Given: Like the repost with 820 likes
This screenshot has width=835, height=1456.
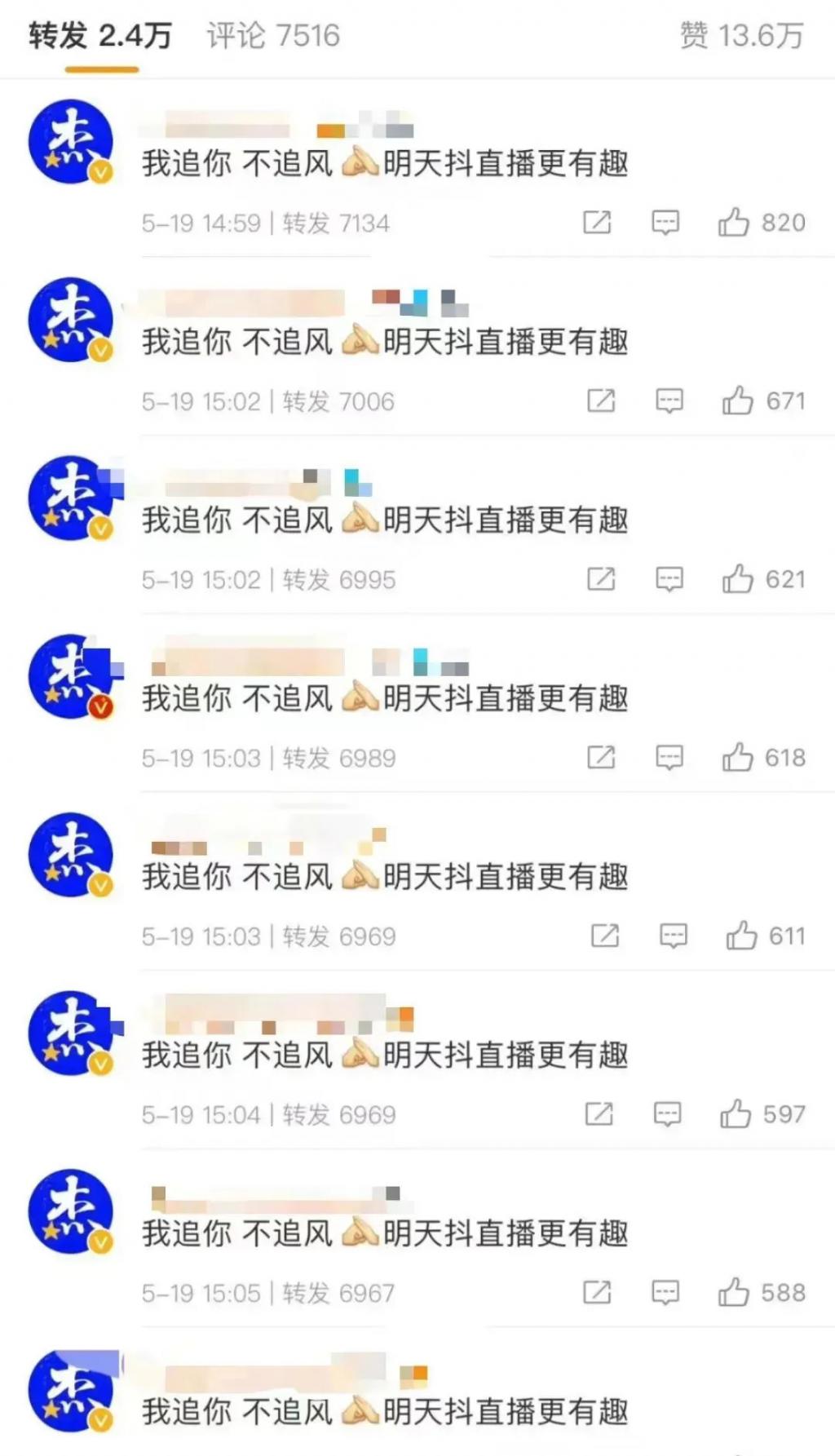Looking at the screenshot, I should click(x=733, y=222).
